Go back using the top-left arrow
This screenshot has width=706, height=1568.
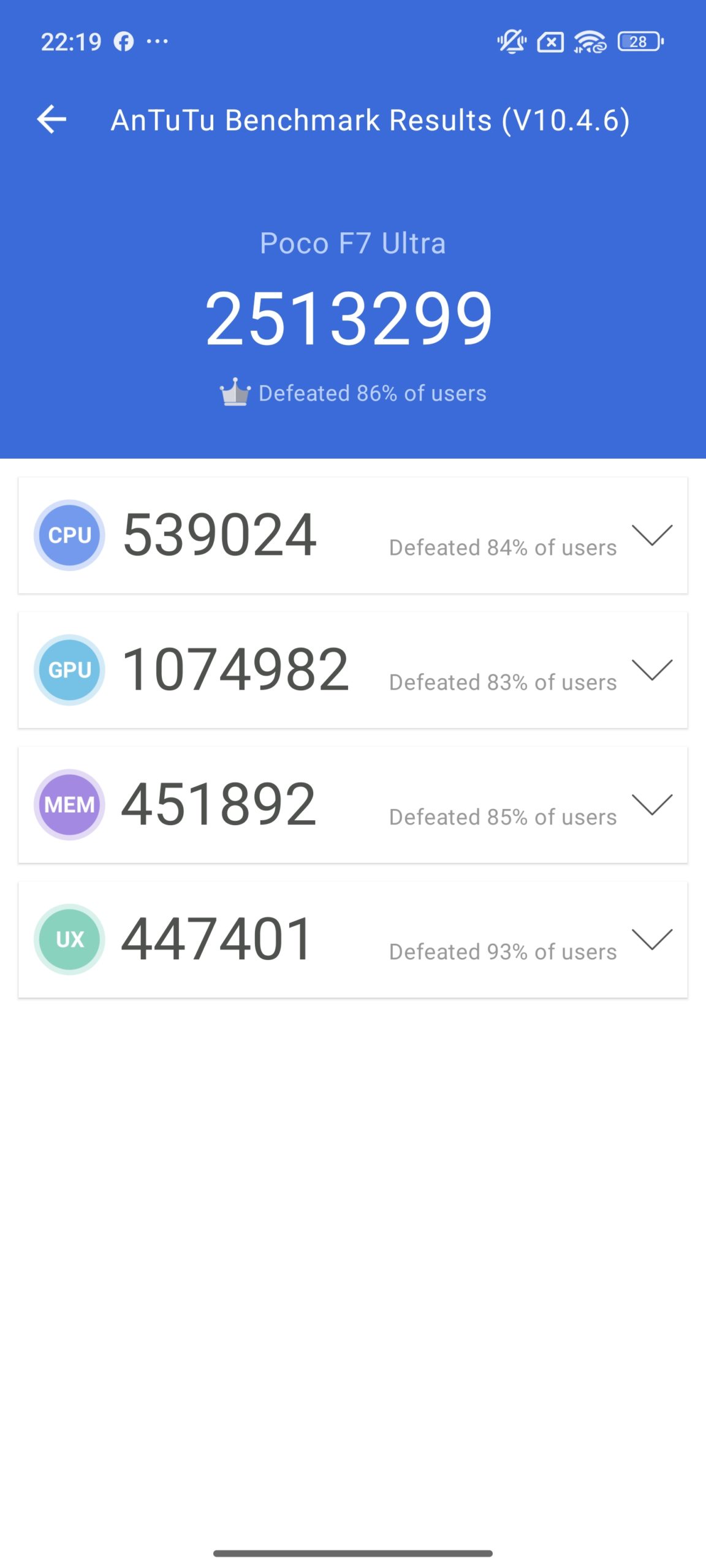51,119
